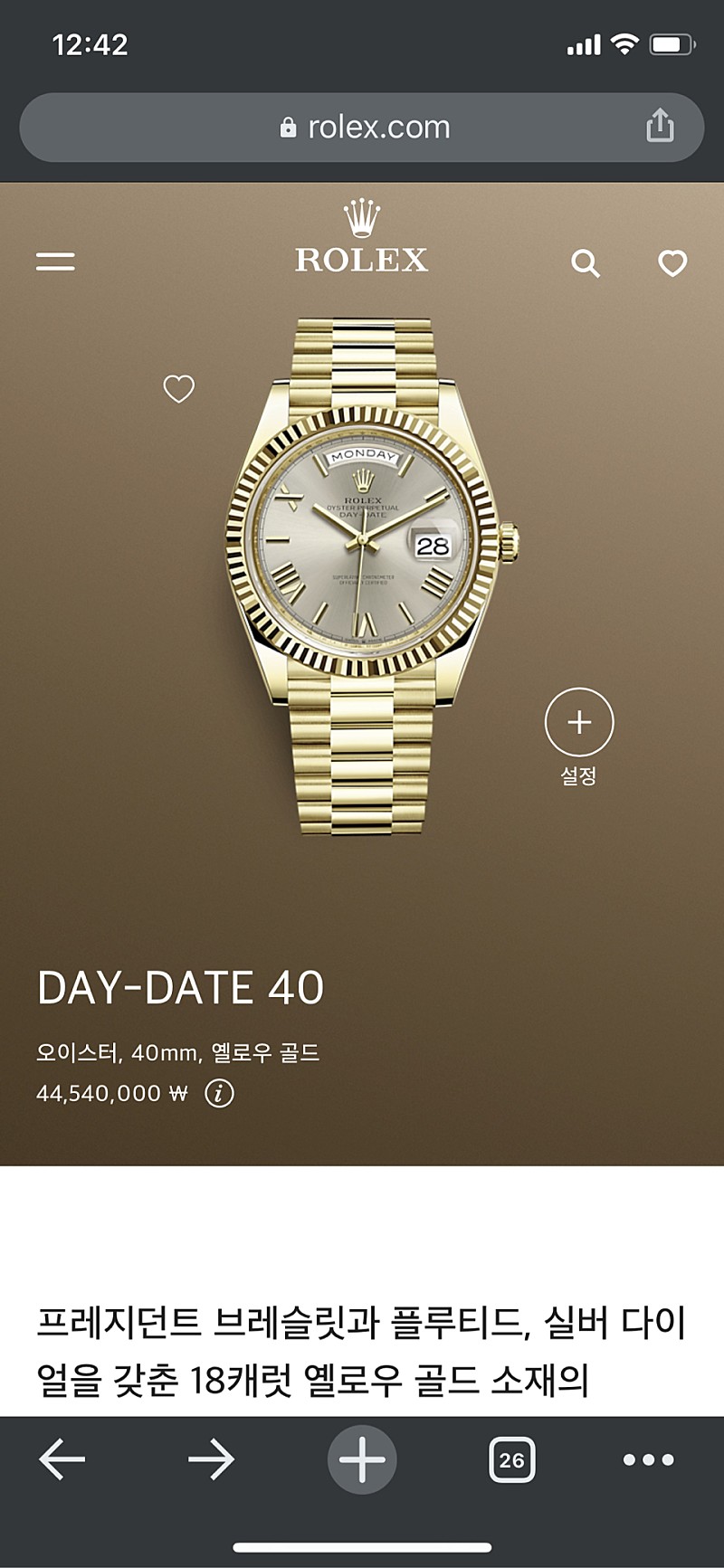Open a new browser tab

362,1459
